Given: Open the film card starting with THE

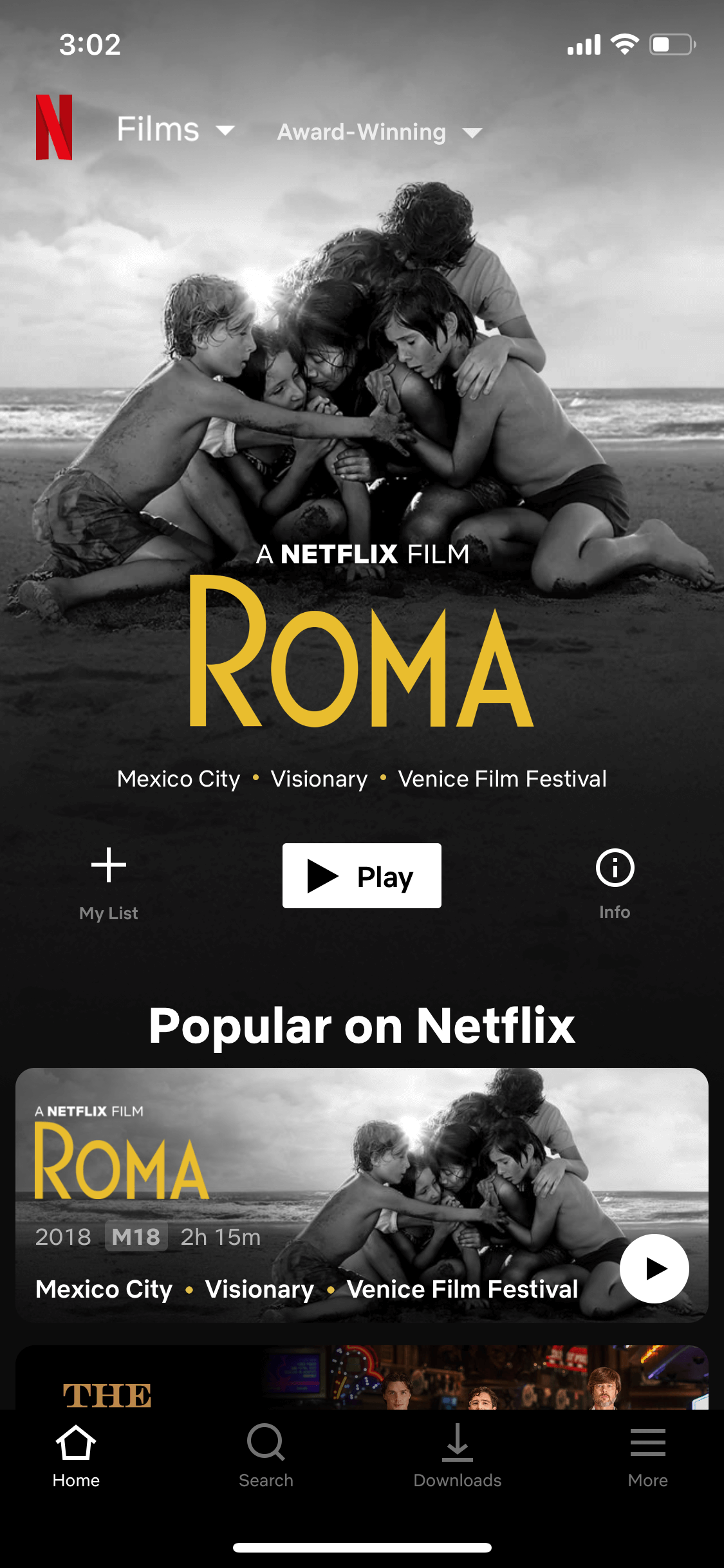Looking at the screenshot, I should [362, 1377].
